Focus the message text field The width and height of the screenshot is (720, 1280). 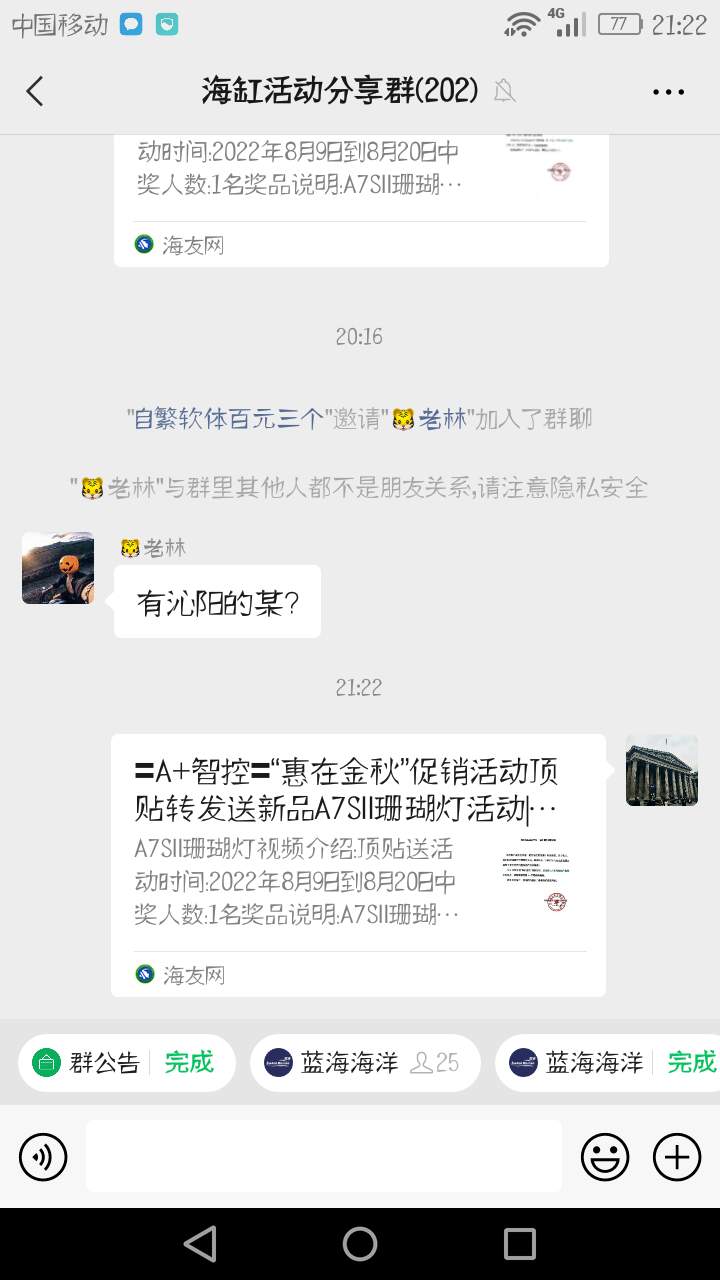[323, 1156]
